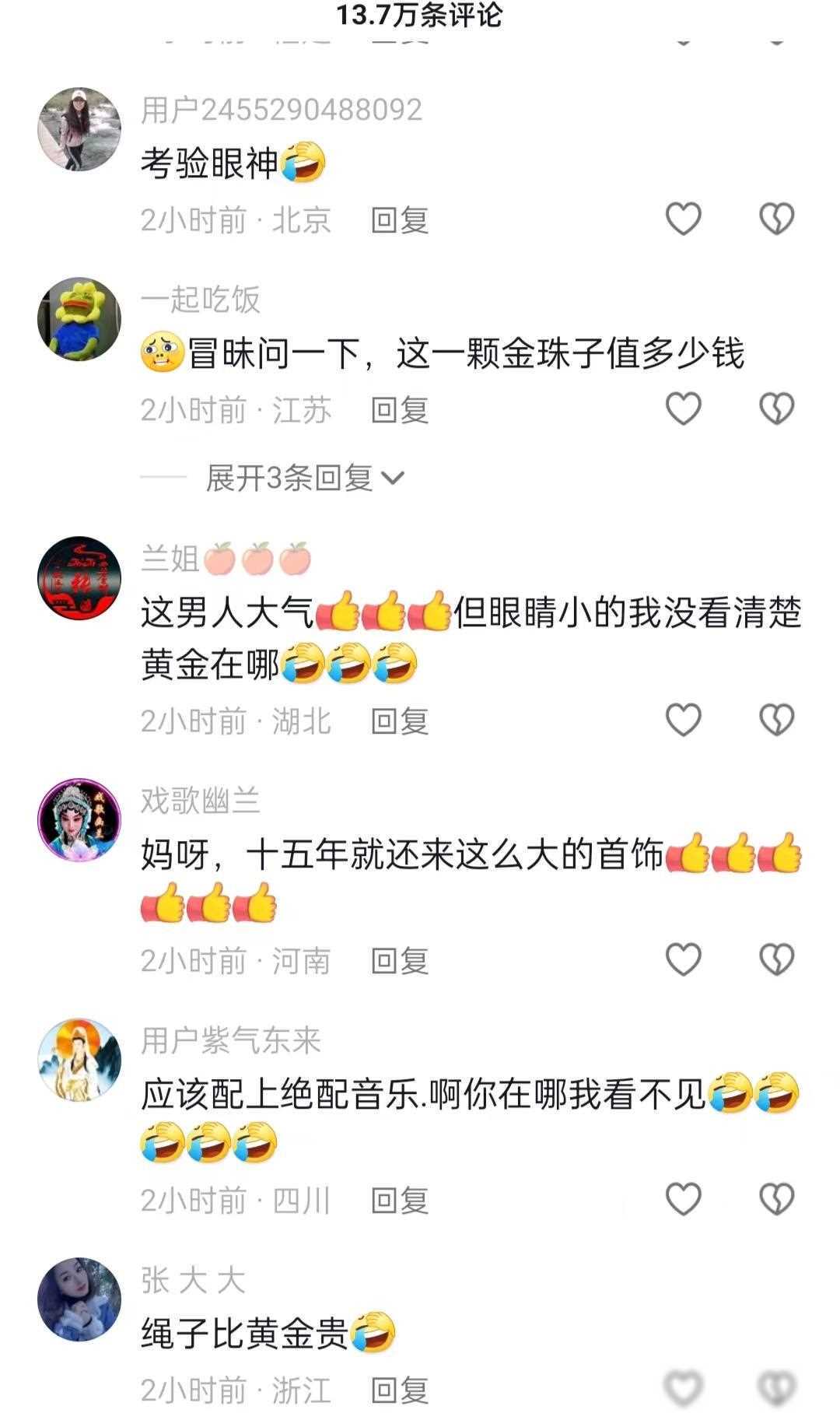Reply to 张 大 大's comment
This screenshot has width=840, height=1413.
tap(400, 1390)
